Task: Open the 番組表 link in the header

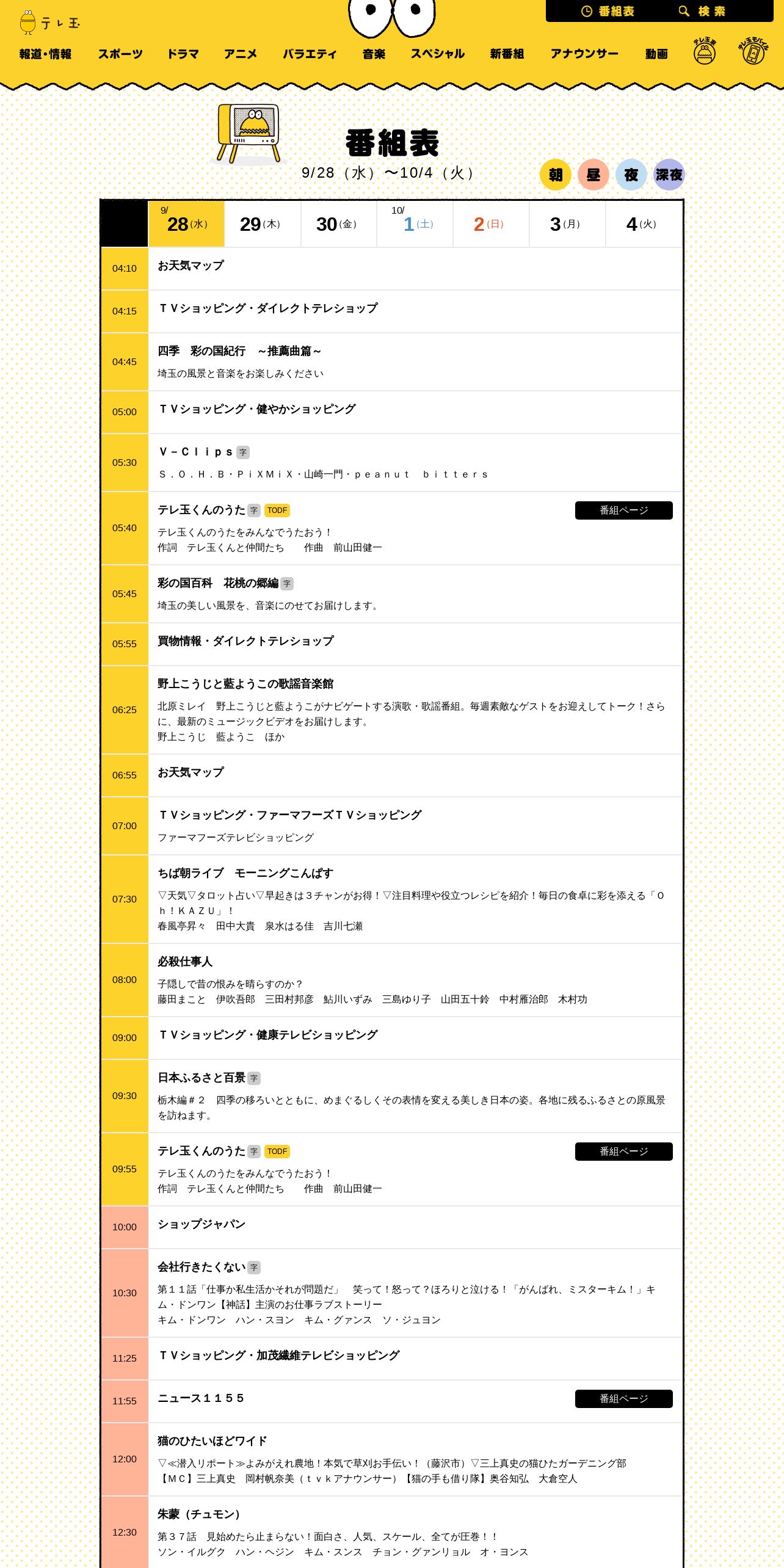Action: pyautogui.click(x=608, y=11)
